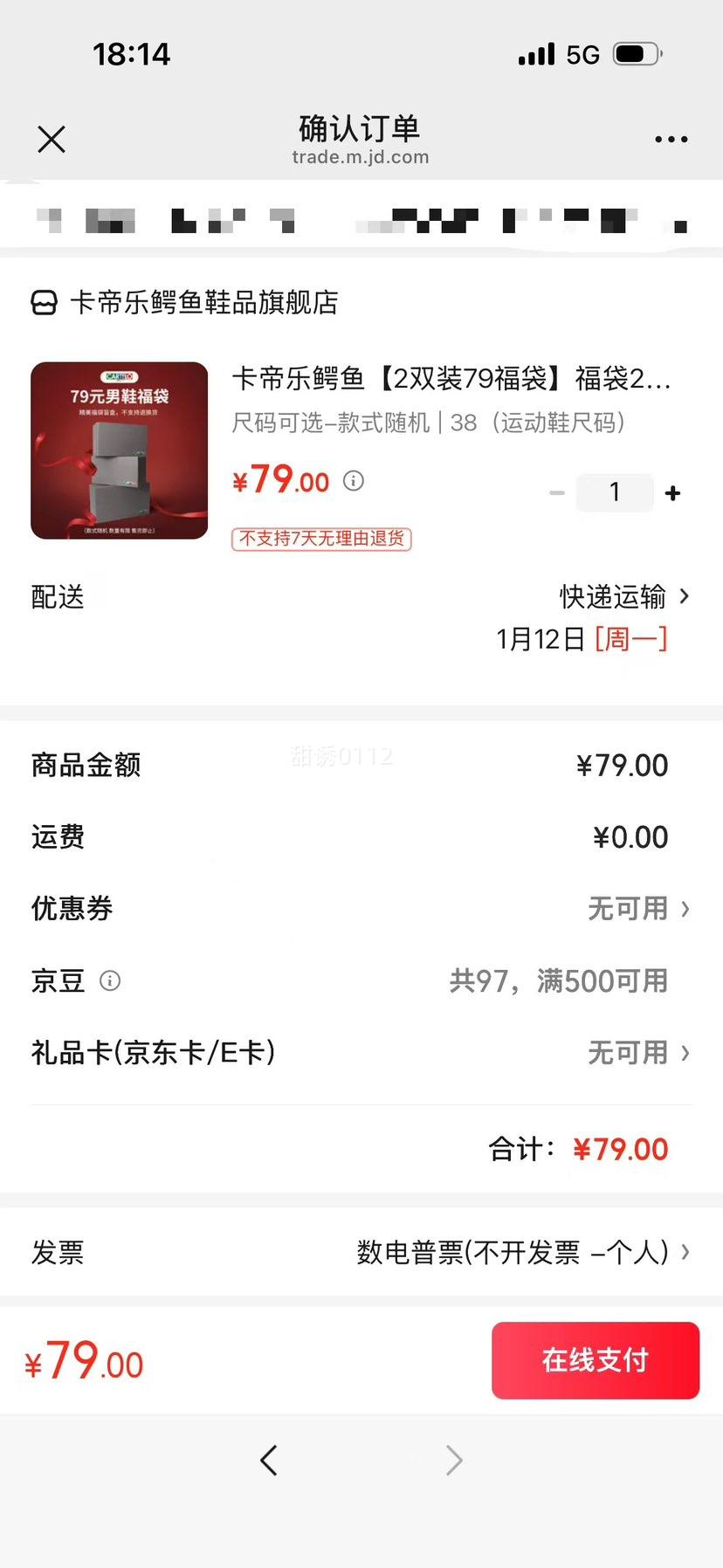
Task: Open the 79元男鞋福袋 product image
Action: (120, 450)
